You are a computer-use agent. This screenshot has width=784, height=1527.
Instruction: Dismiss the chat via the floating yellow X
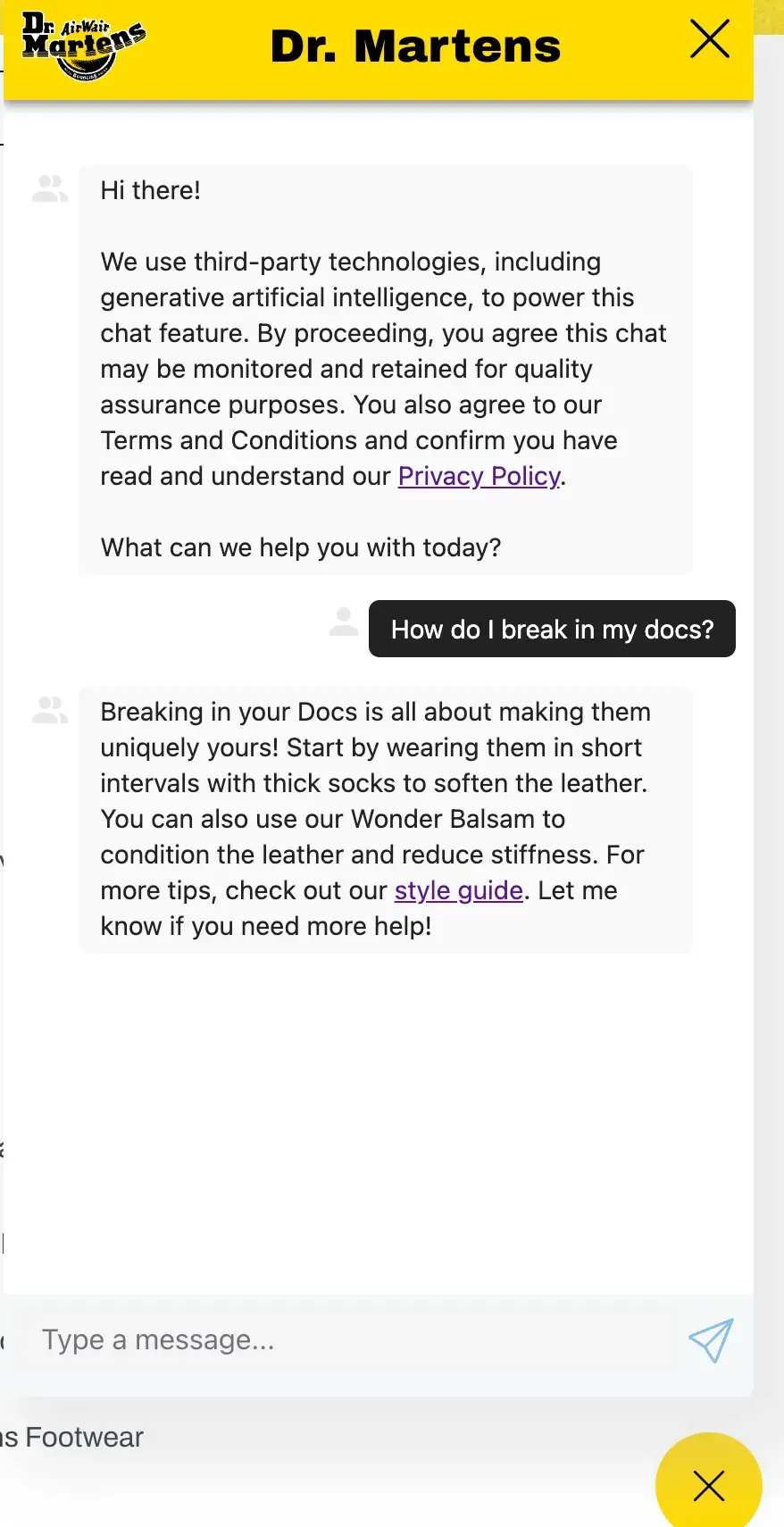tap(707, 1483)
